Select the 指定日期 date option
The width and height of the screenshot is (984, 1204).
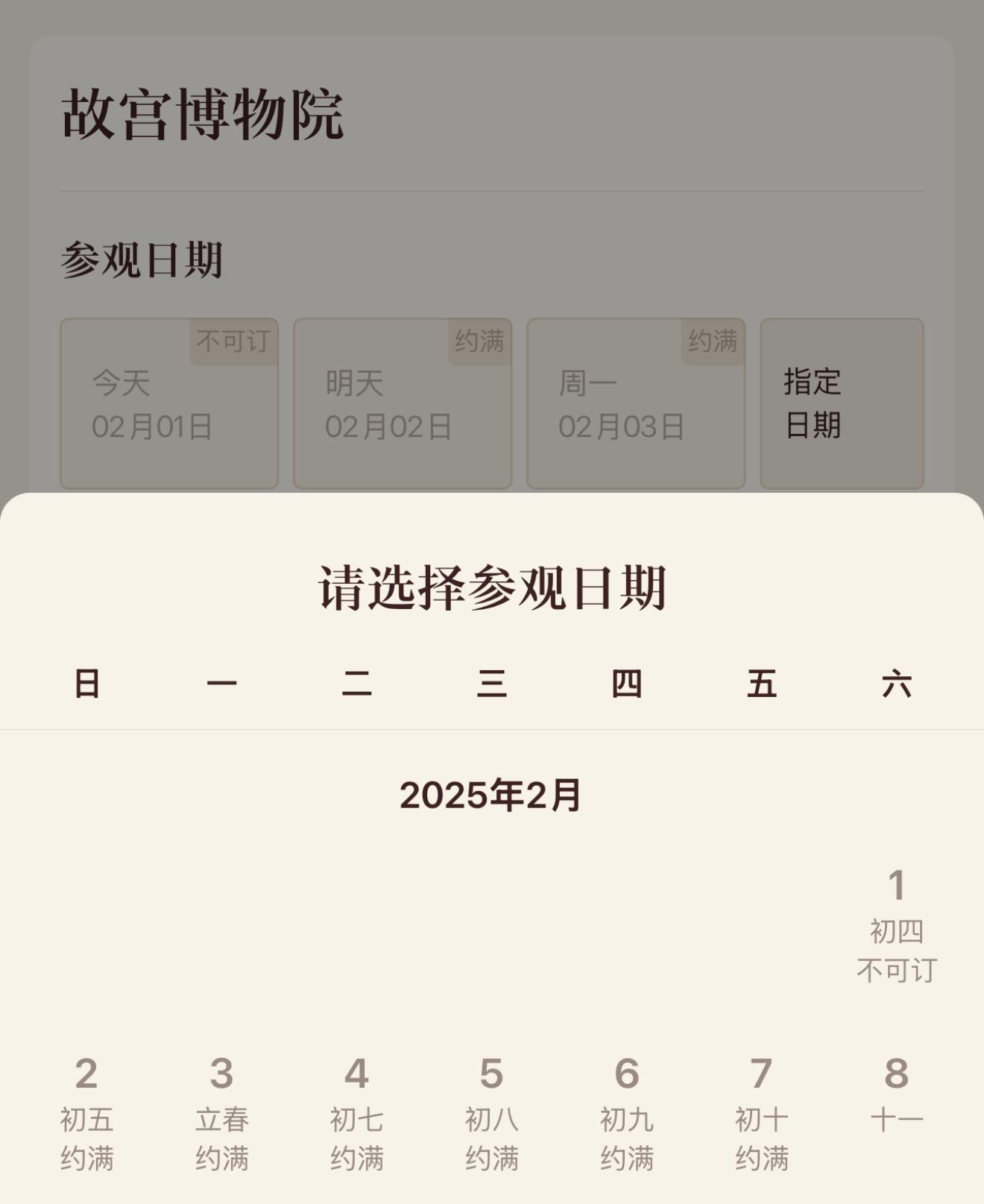click(x=841, y=403)
